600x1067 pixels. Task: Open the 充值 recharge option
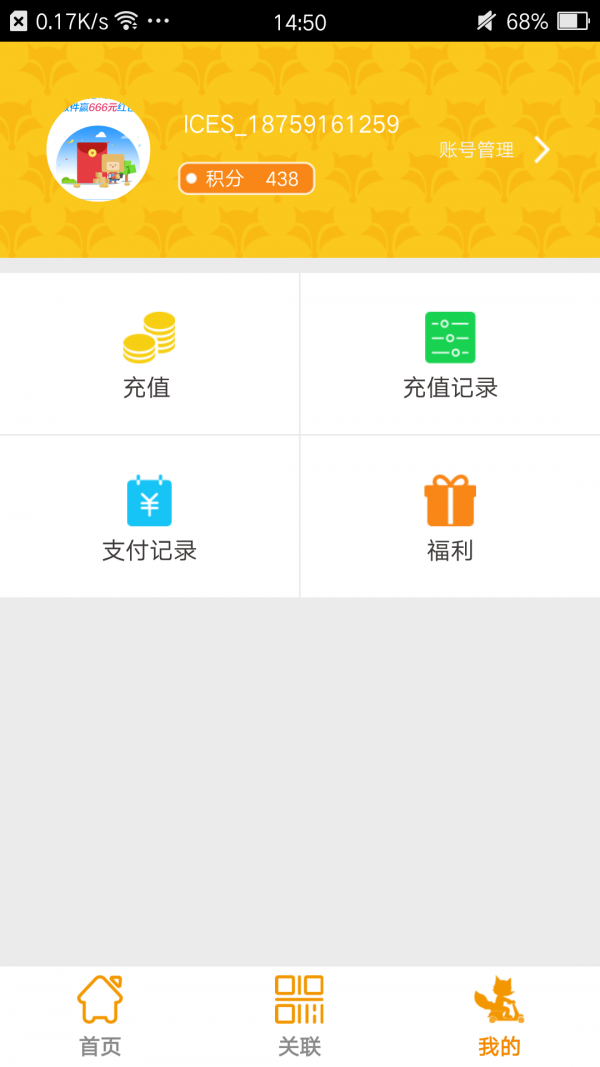click(x=148, y=355)
